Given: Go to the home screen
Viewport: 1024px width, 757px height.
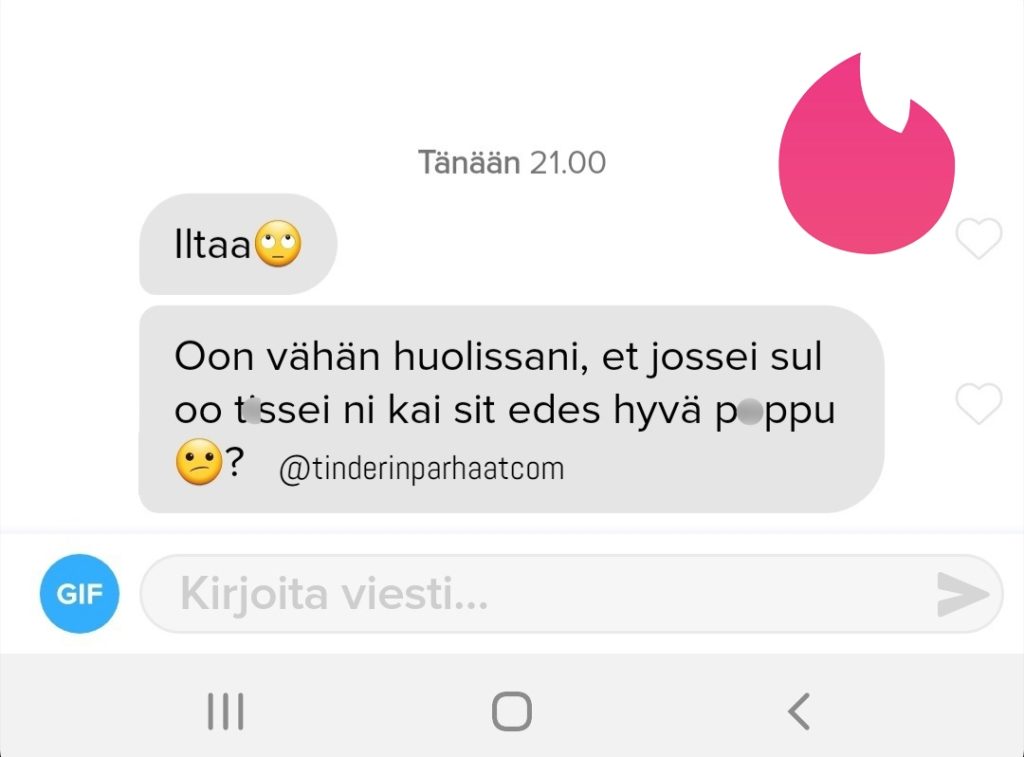Looking at the screenshot, I should click(x=511, y=712).
